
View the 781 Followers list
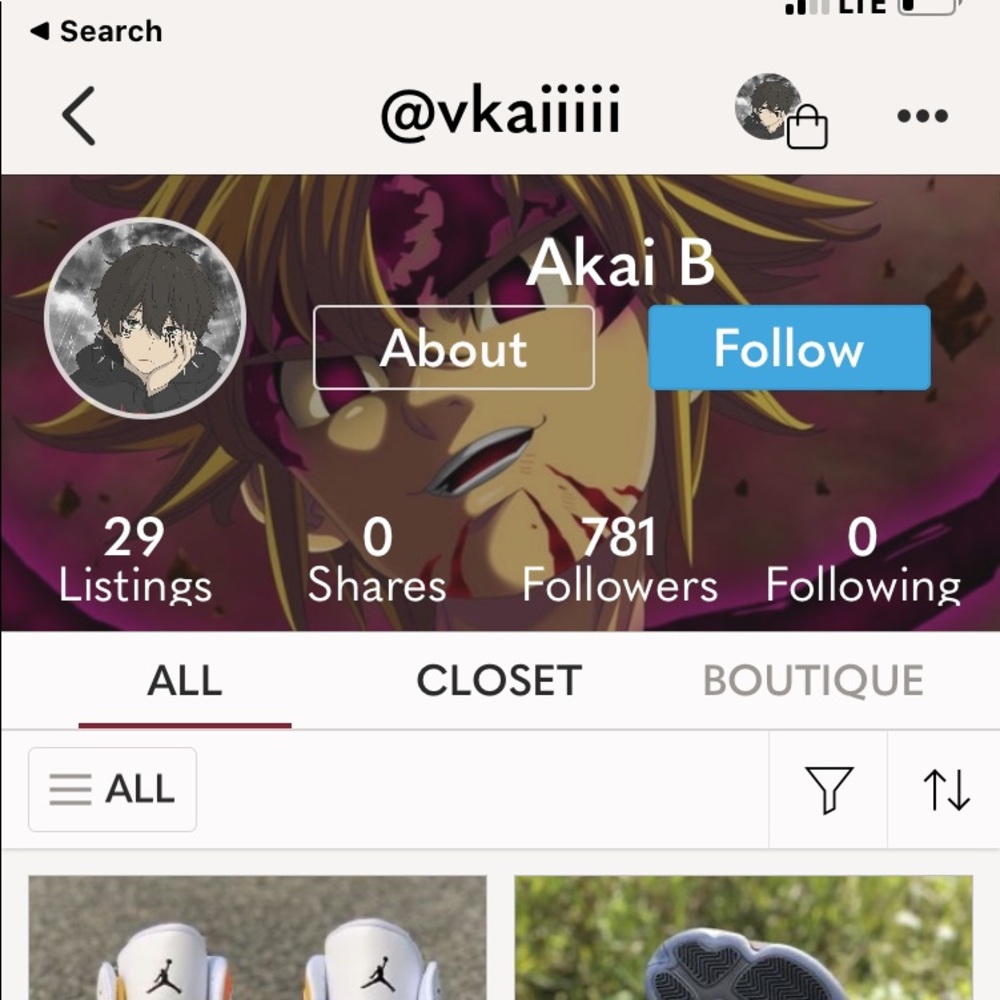[x=619, y=561]
